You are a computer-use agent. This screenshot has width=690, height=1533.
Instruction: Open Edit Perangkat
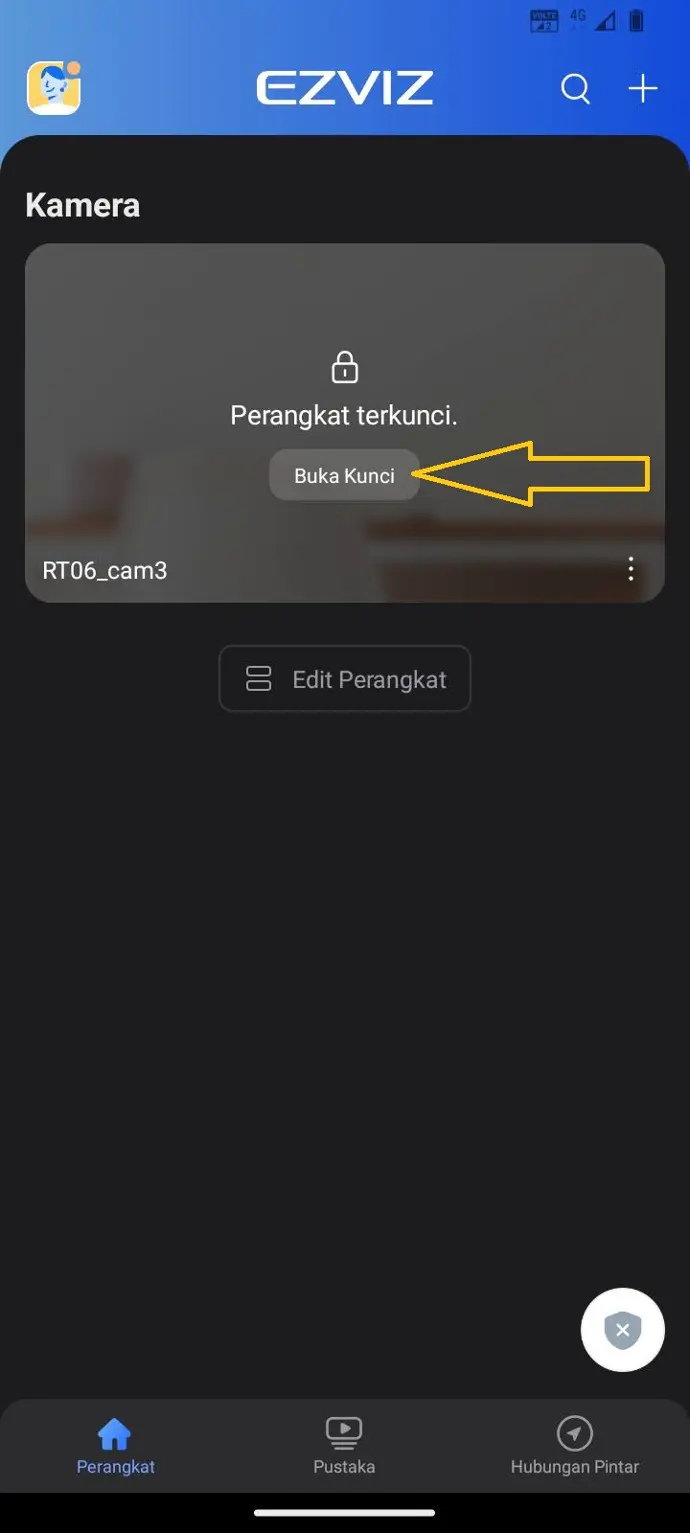point(345,679)
